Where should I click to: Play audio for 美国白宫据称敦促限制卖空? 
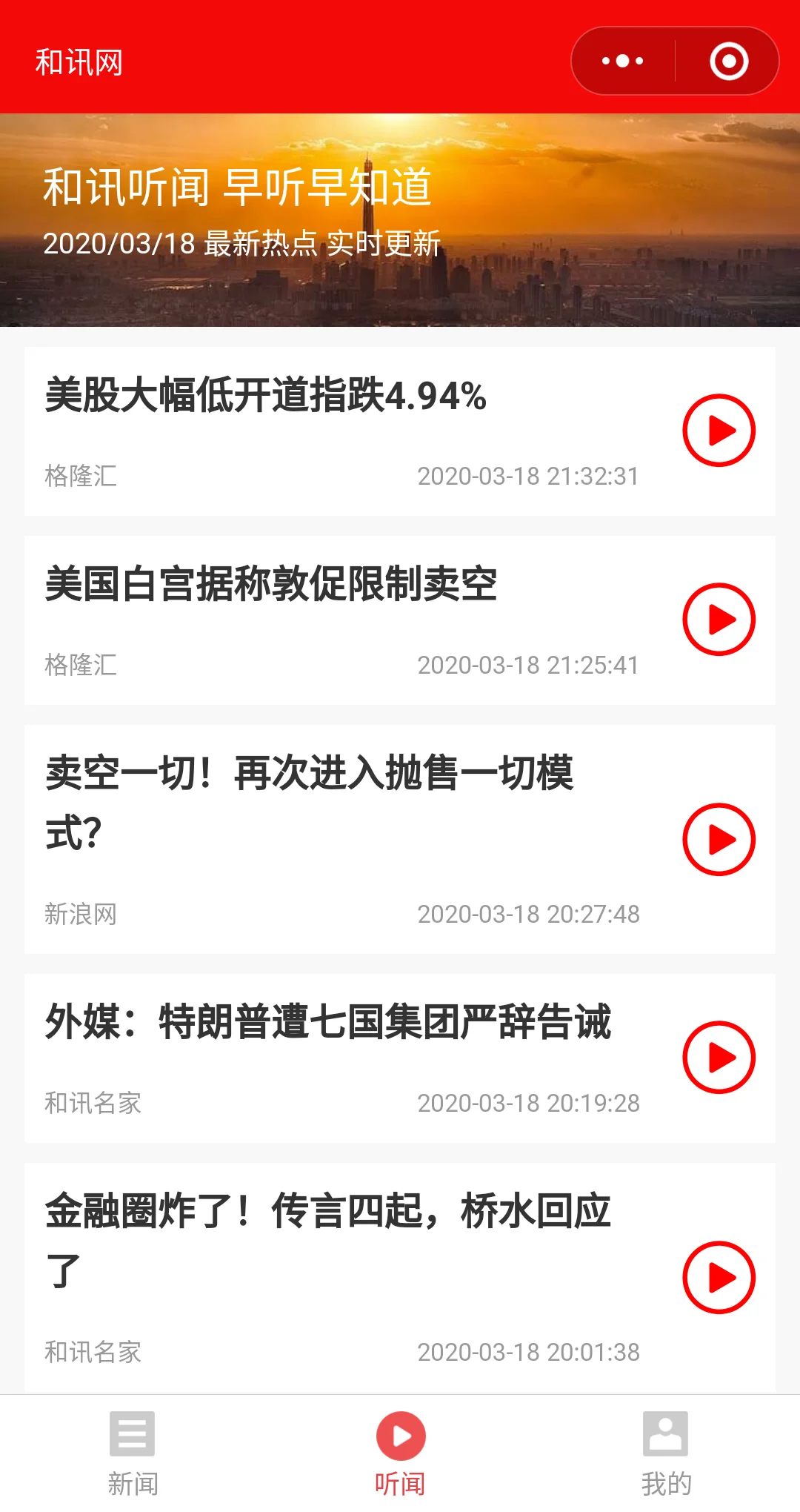pos(719,620)
